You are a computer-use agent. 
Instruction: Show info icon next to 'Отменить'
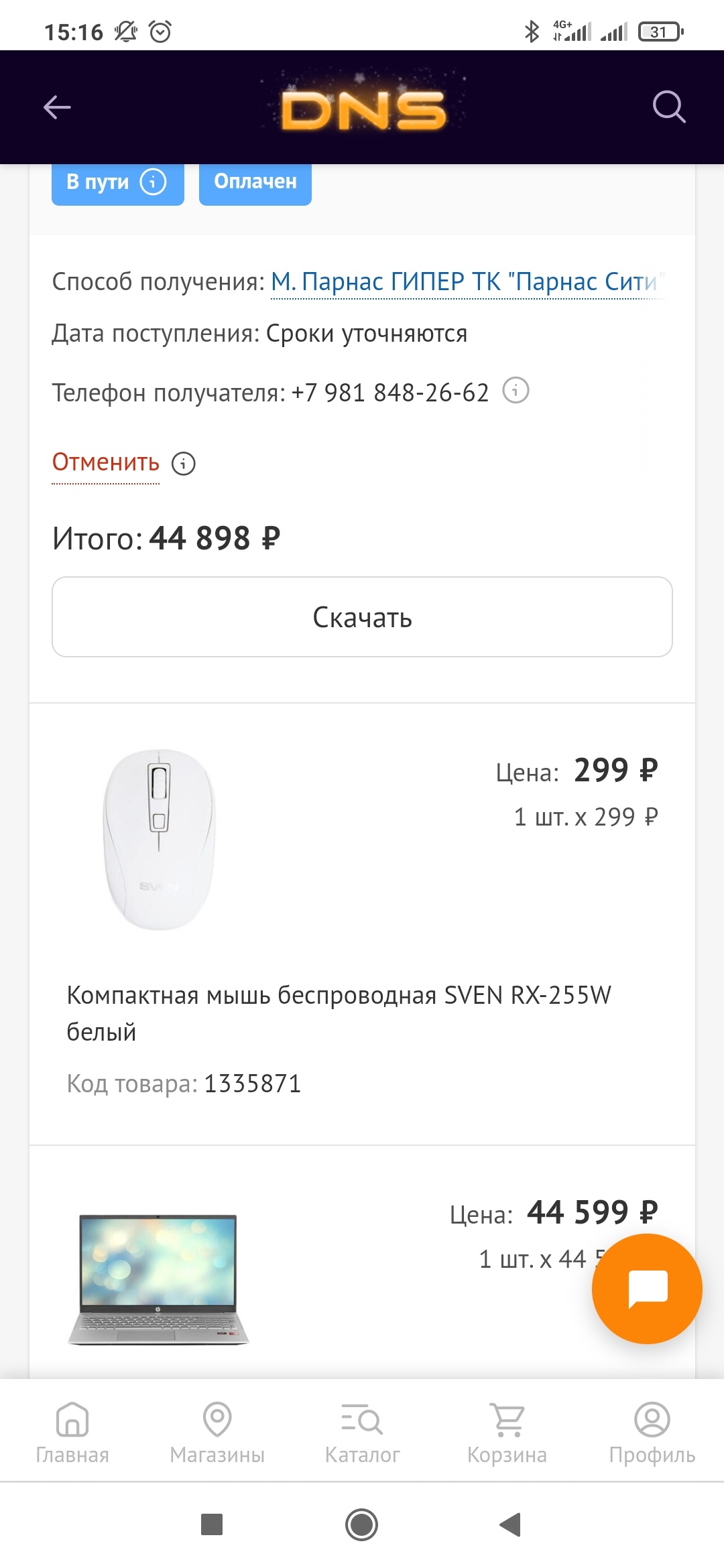tap(183, 463)
